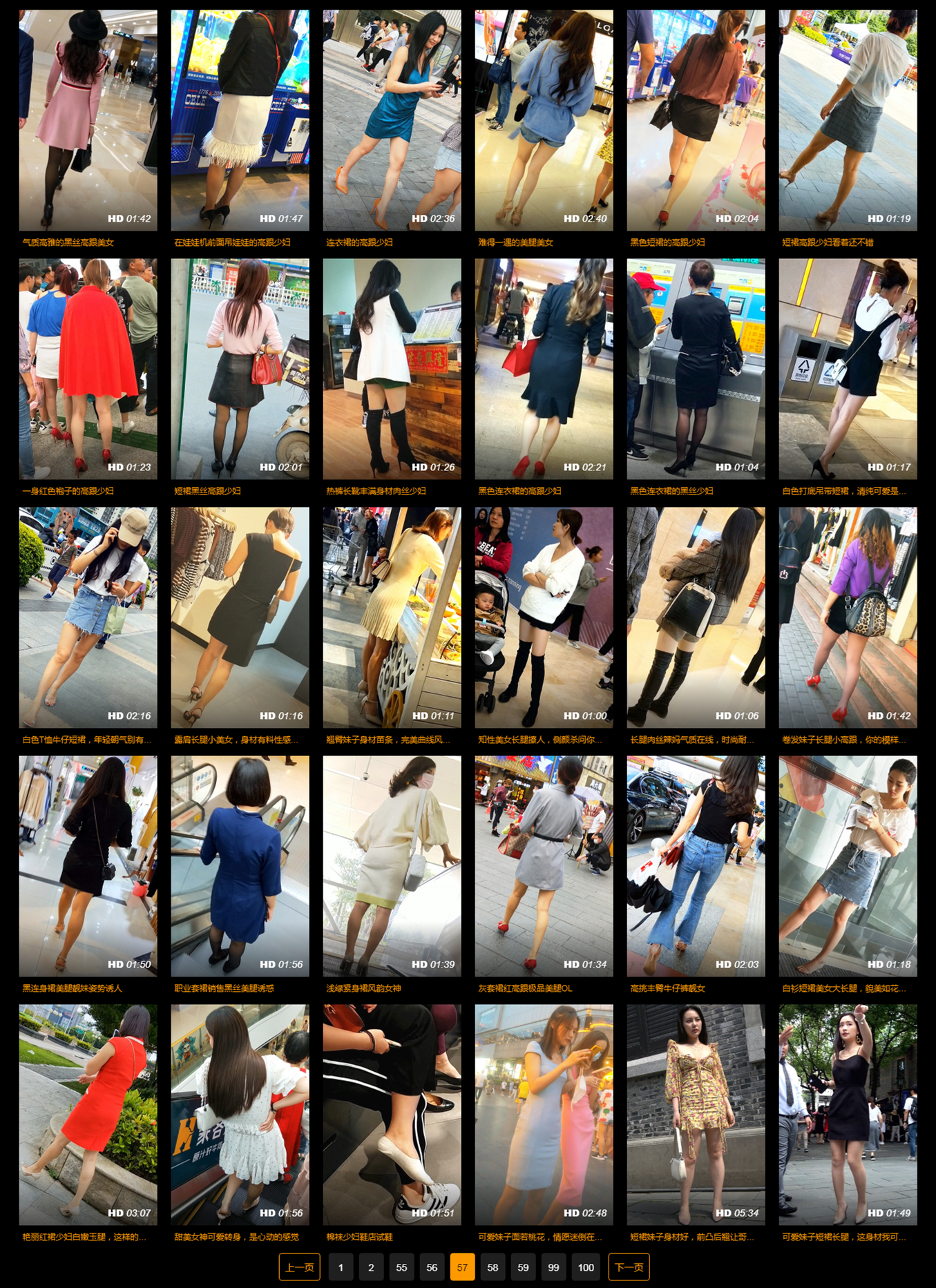The height and width of the screenshot is (1288, 936).
Task: Open video titled 在娃娃机前面吊娃娃的高跟少妇
Action: (x=232, y=242)
